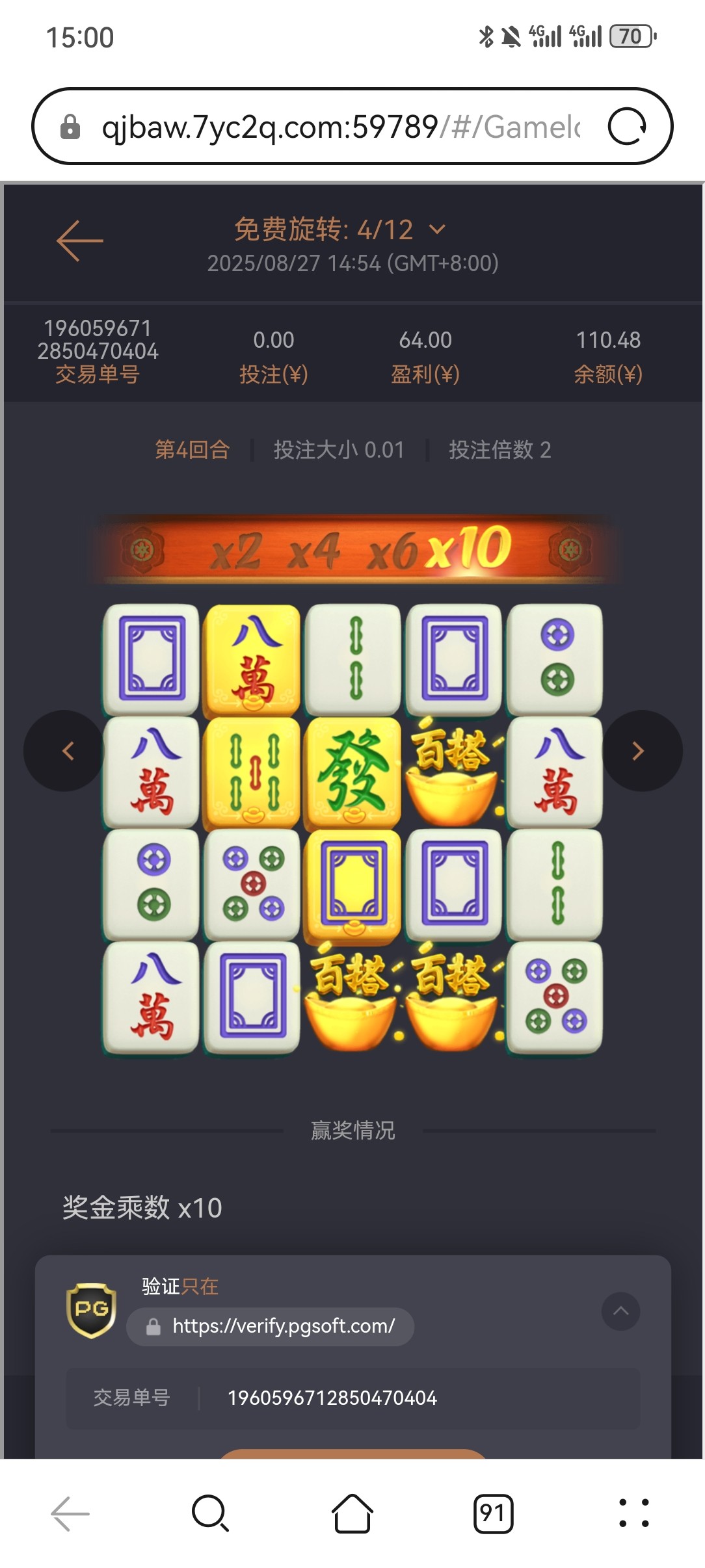705x1568 pixels.
Task: Open the browser four-dot menu
Action: [x=633, y=1513]
